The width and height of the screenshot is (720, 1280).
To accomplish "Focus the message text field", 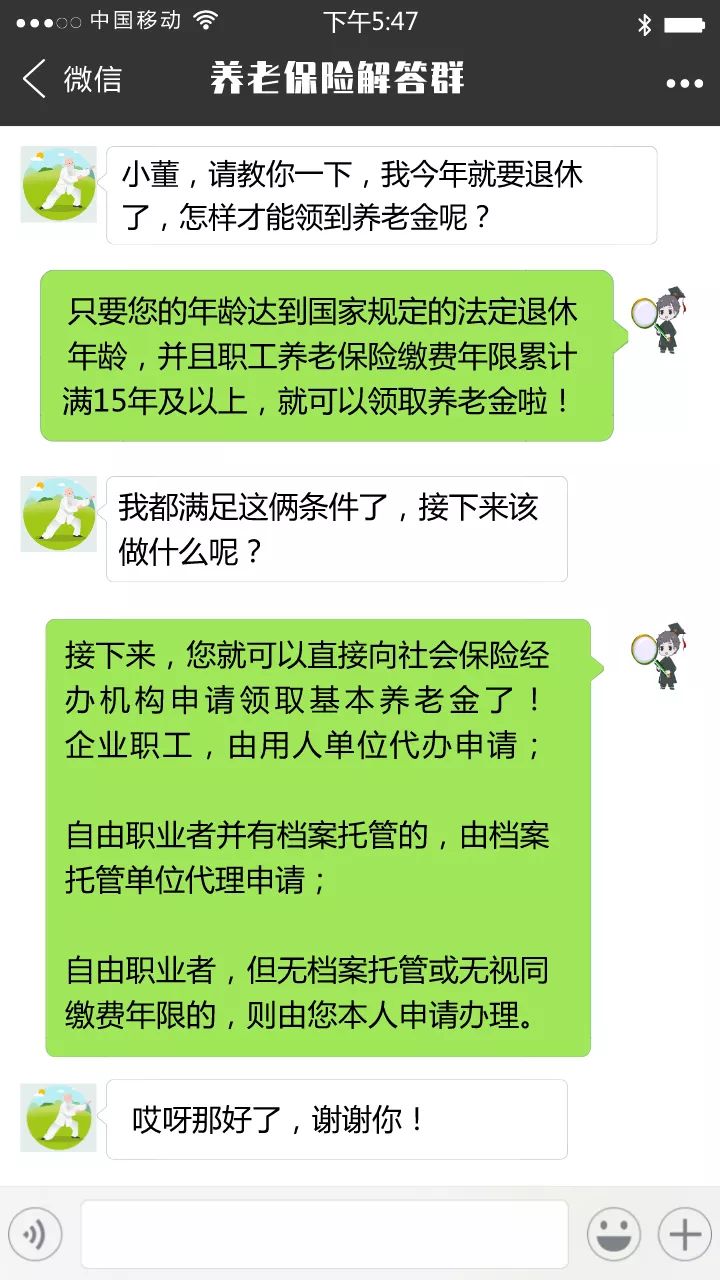I will coord(324,1234).
